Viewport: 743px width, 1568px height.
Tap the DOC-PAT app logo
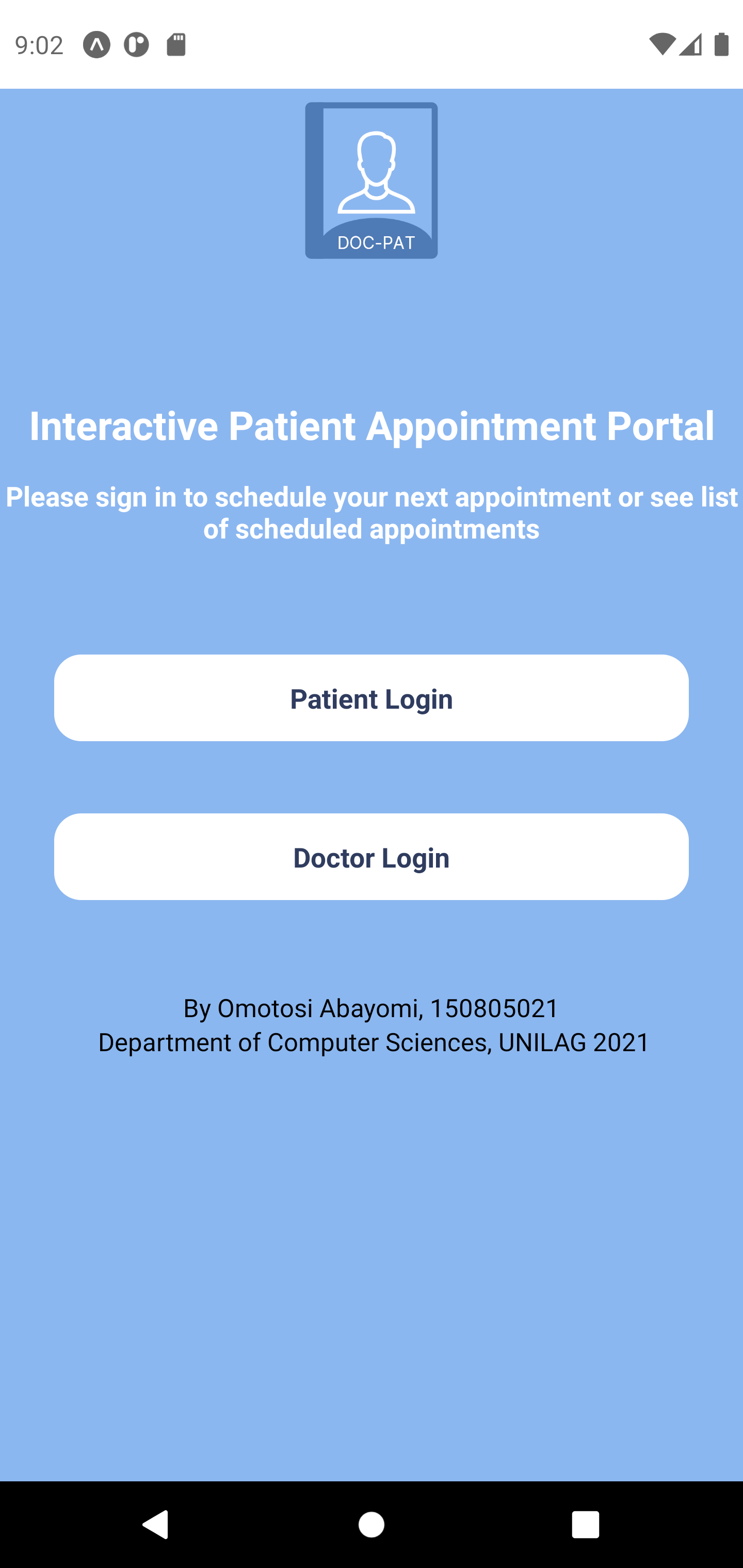click(x=372, y=180)
